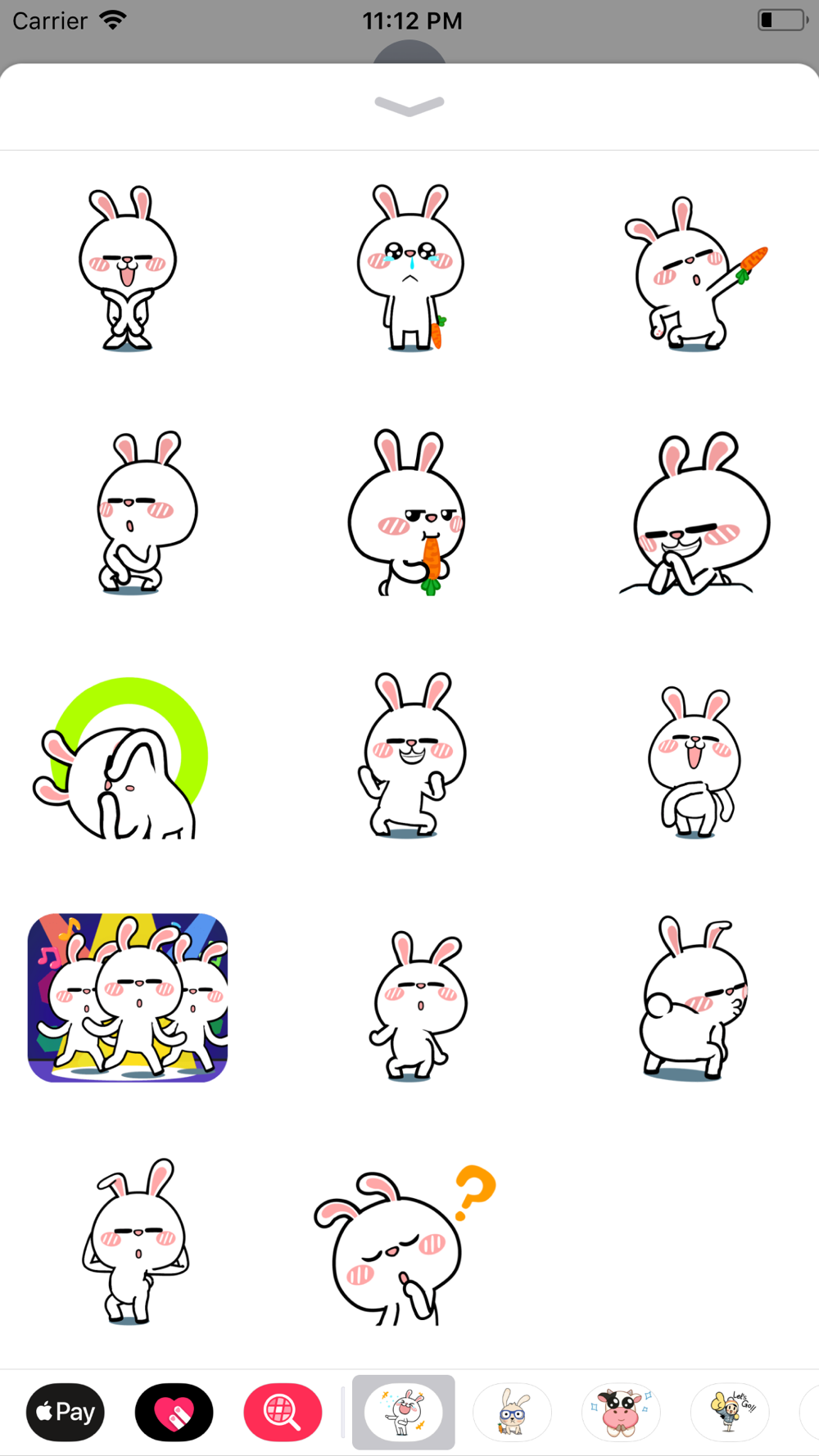The image size is (819, 1456).
Task: Select the crying rabbit holding carrot sticker
Action: pos(410,268)
